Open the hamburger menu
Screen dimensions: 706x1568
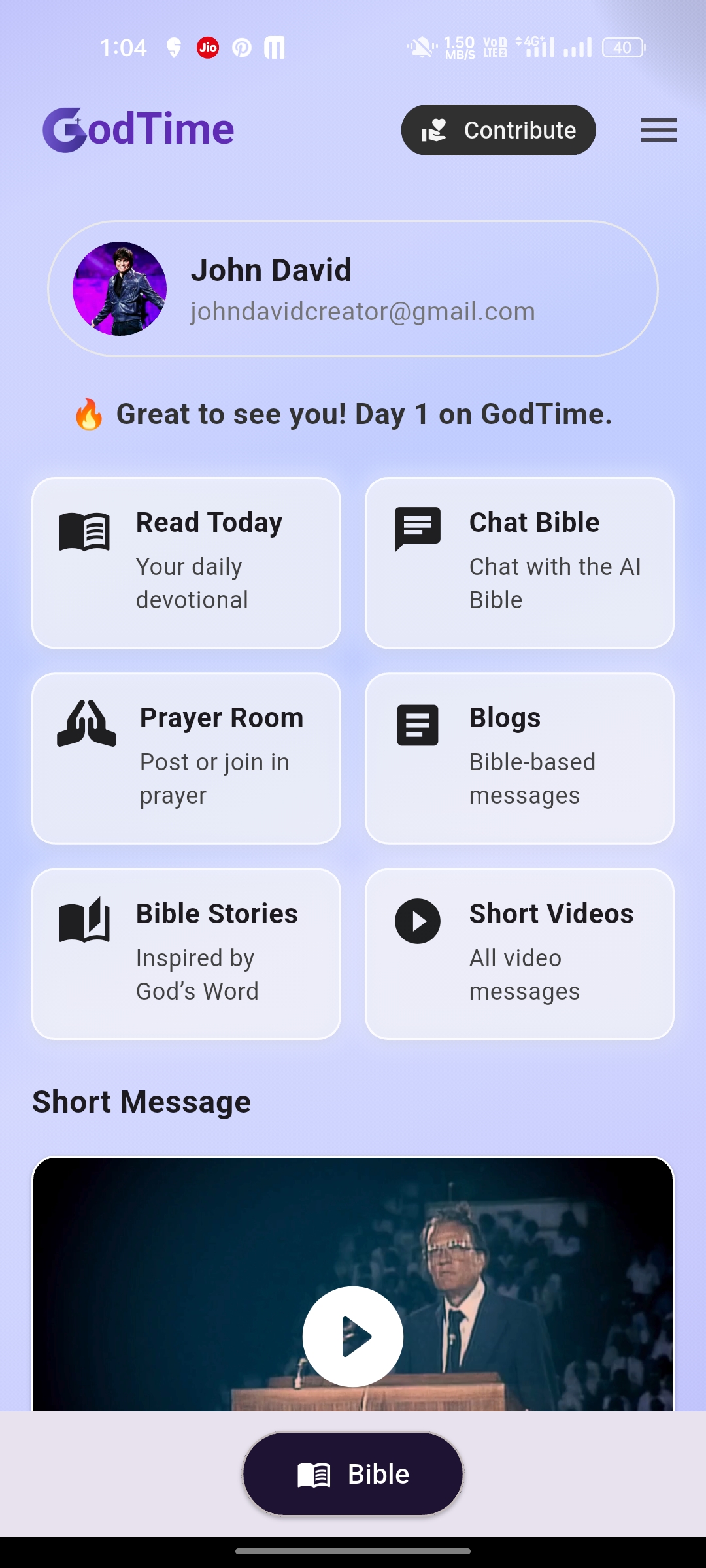tap(658, 130)
